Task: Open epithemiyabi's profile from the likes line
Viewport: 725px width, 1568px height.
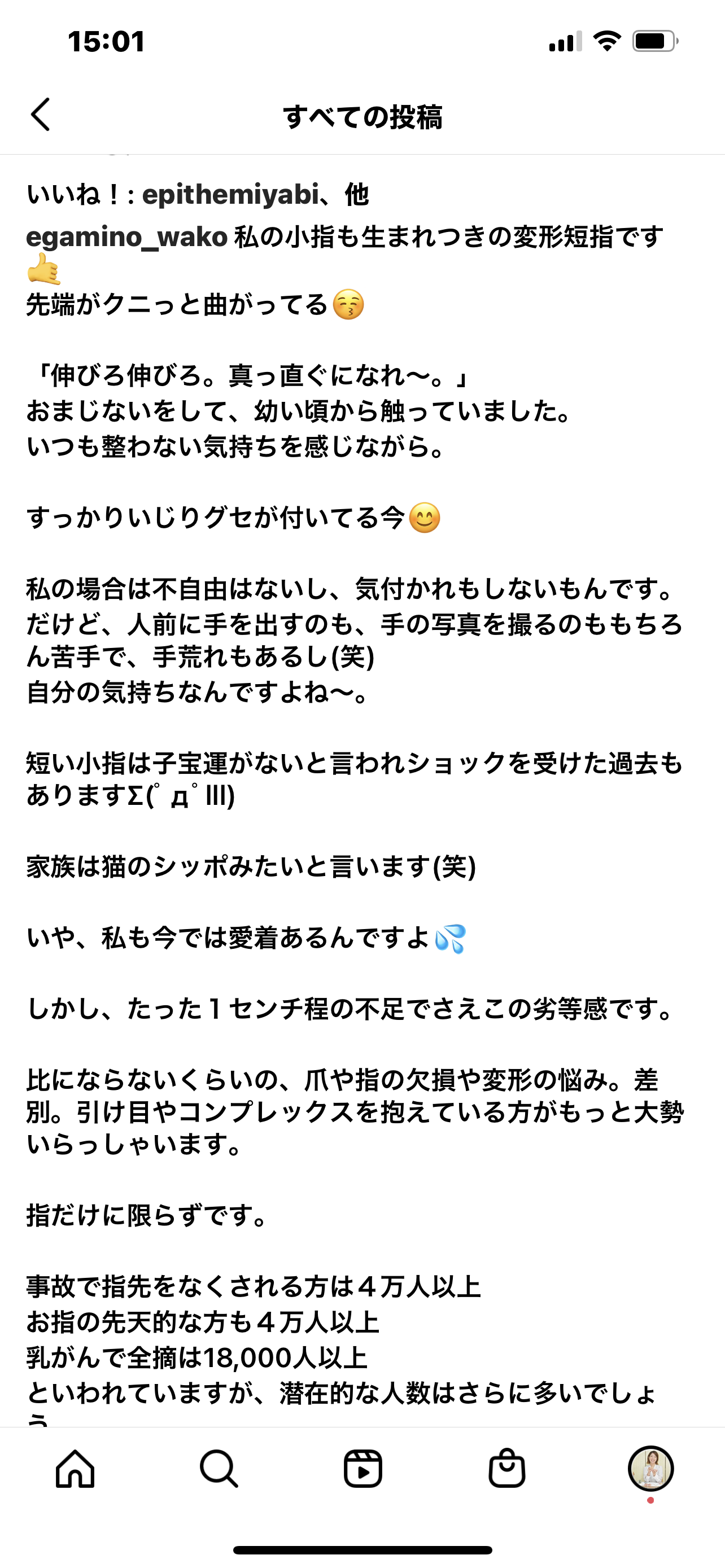Action: (x=231, y=195)
